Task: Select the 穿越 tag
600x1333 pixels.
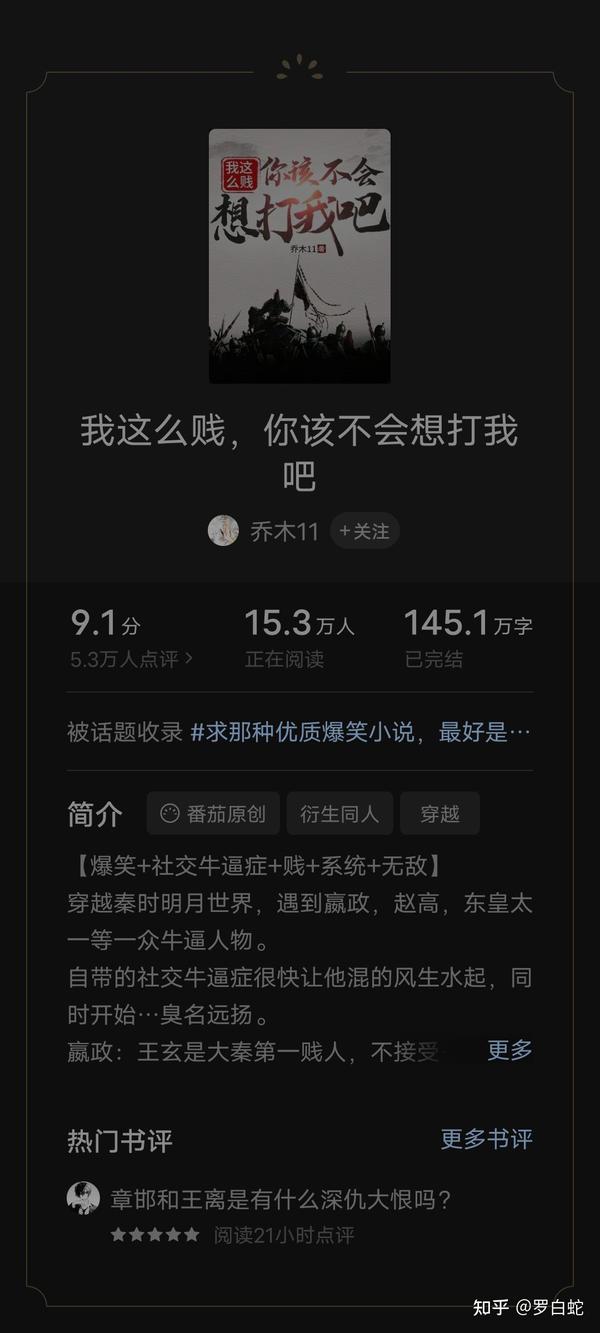Action: 440,814
